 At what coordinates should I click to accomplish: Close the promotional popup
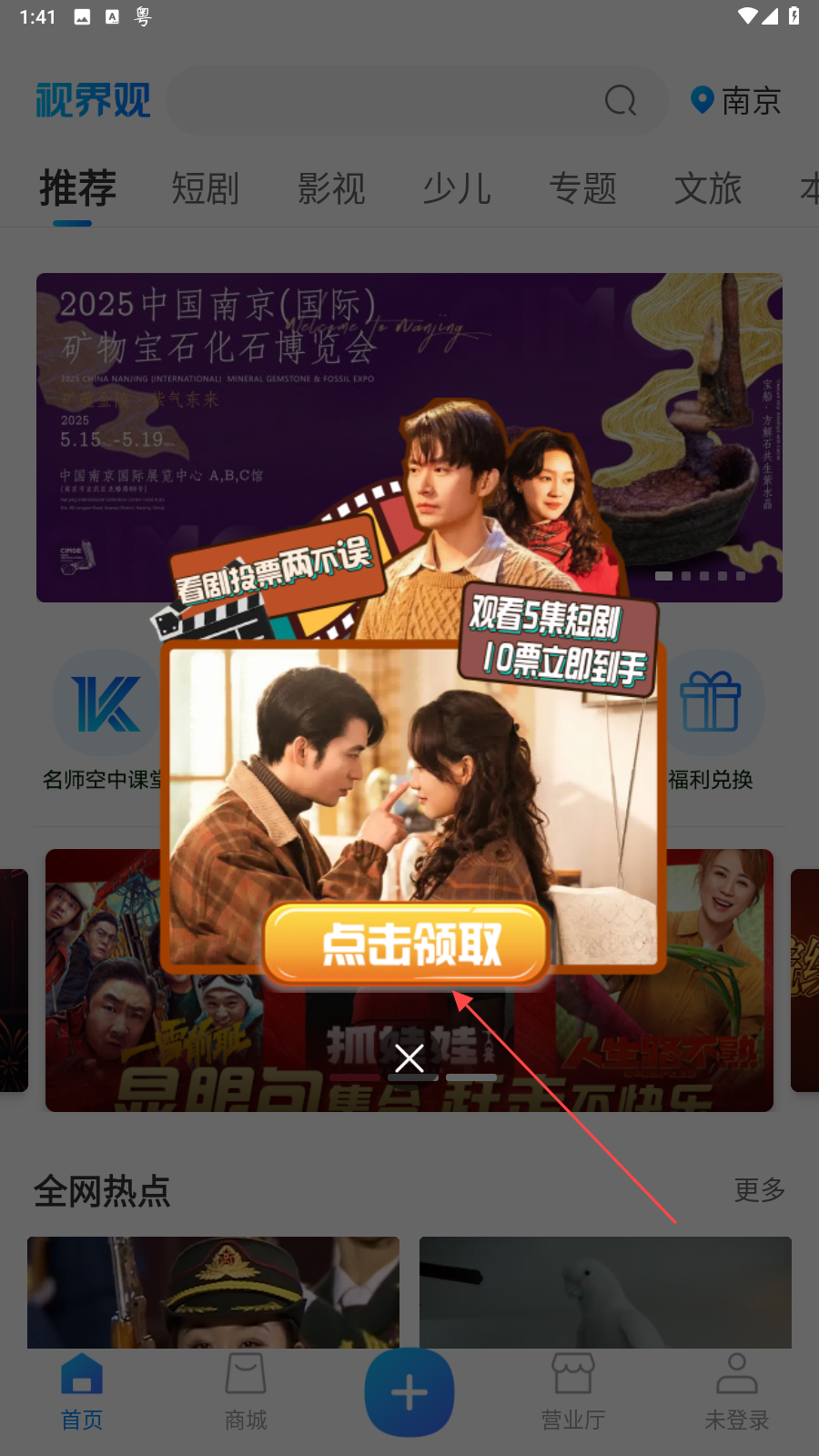(409, 1058)
